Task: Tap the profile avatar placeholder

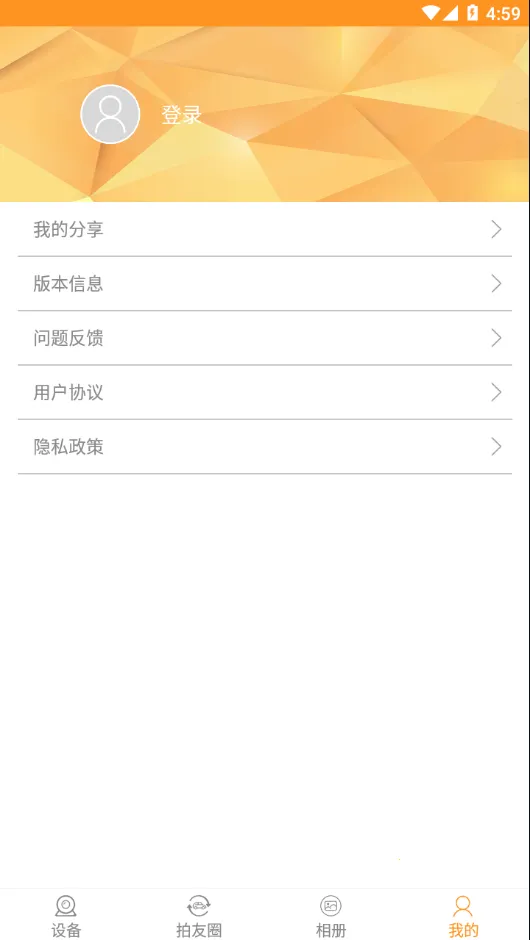Action: [x=110, y=114]
